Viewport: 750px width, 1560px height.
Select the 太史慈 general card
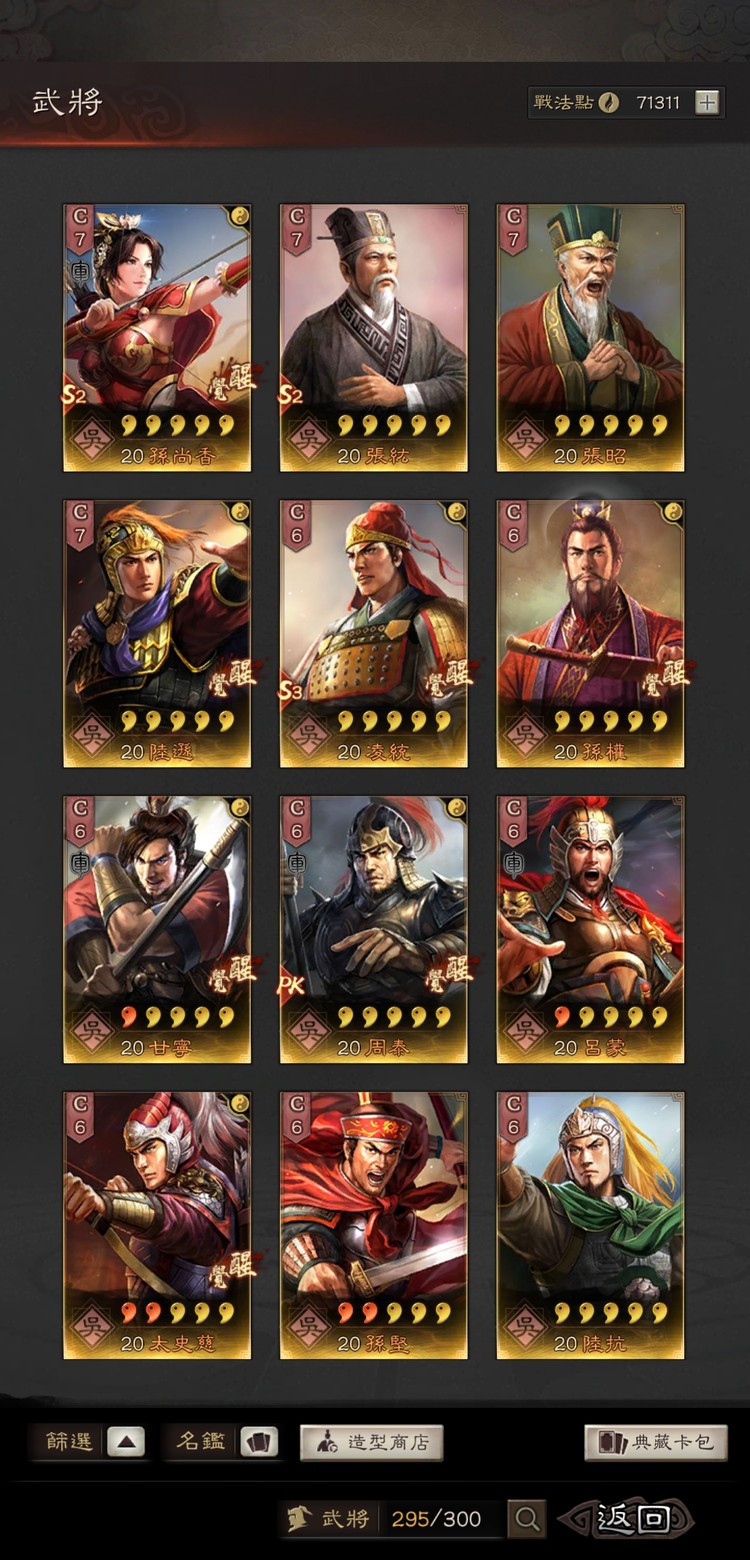point(157,1225)
